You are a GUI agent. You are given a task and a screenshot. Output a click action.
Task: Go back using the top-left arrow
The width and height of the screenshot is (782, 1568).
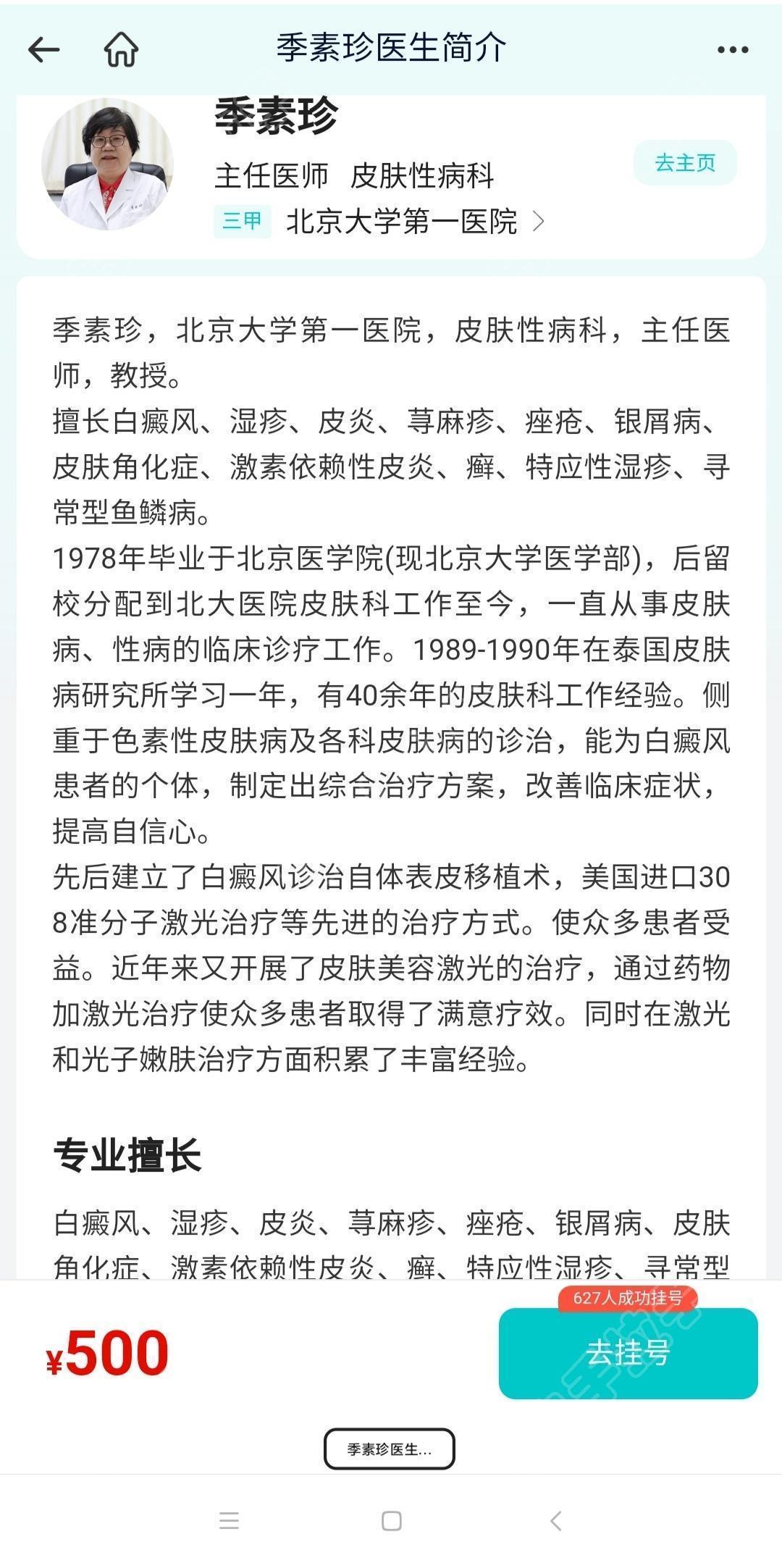[x=43, y=49]
